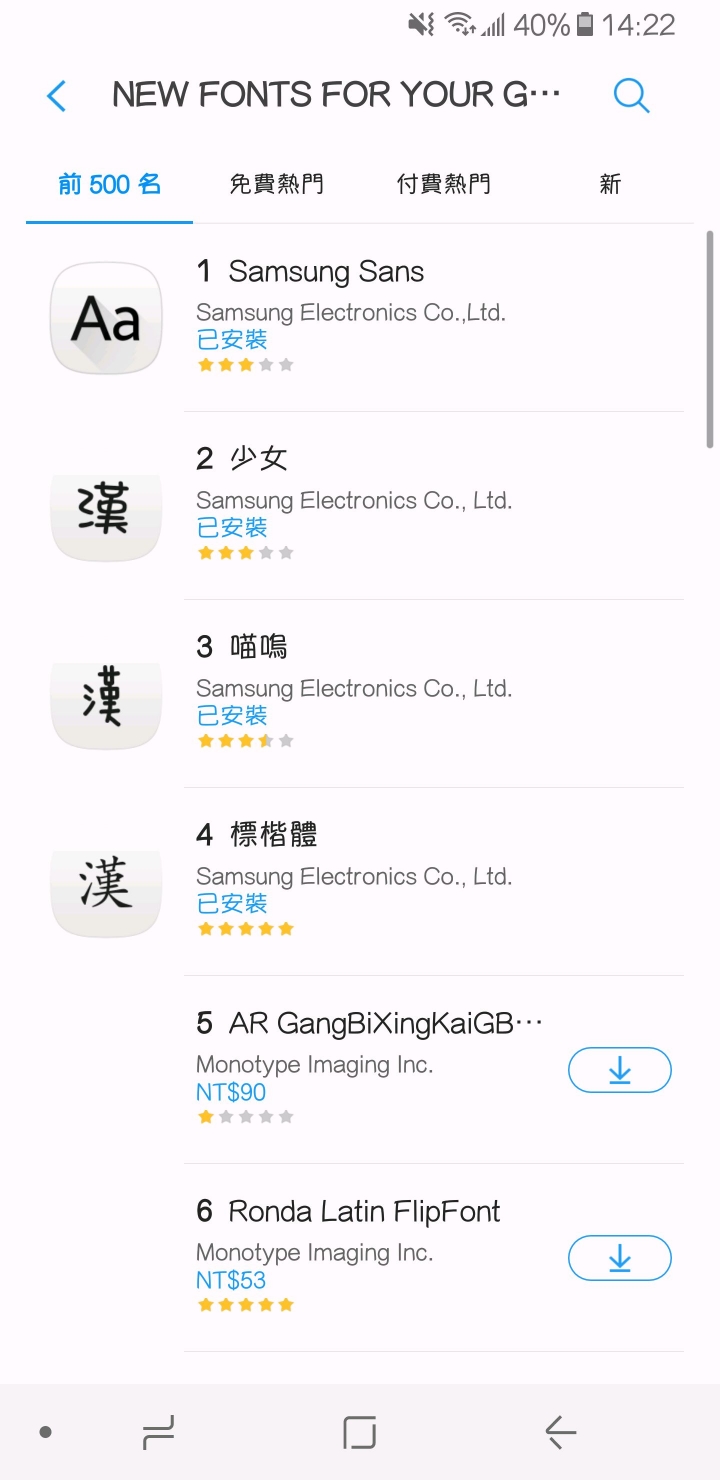
Task: Tap the system home button
Action: pos(360,1432)
